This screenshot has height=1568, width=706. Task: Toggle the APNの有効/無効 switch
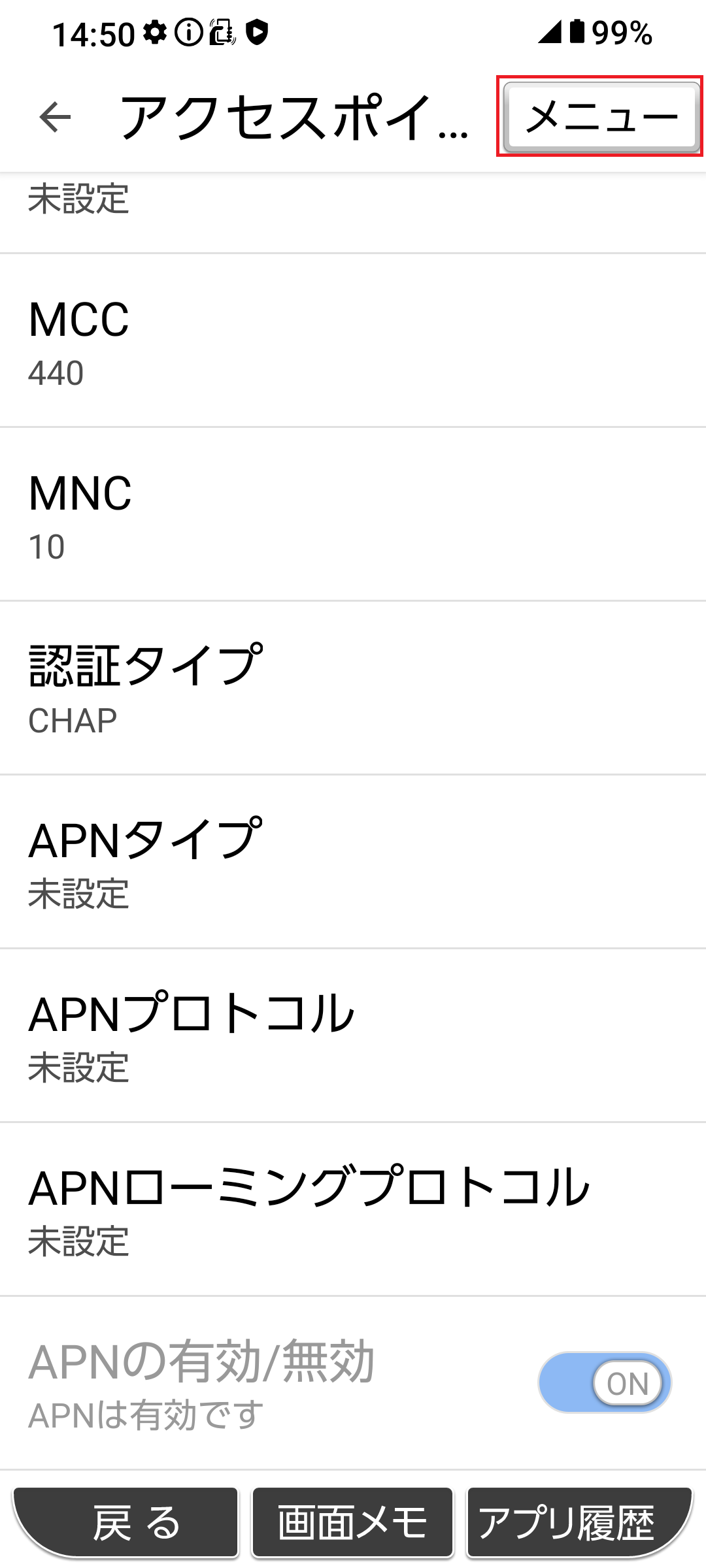tap(605, 1382)
